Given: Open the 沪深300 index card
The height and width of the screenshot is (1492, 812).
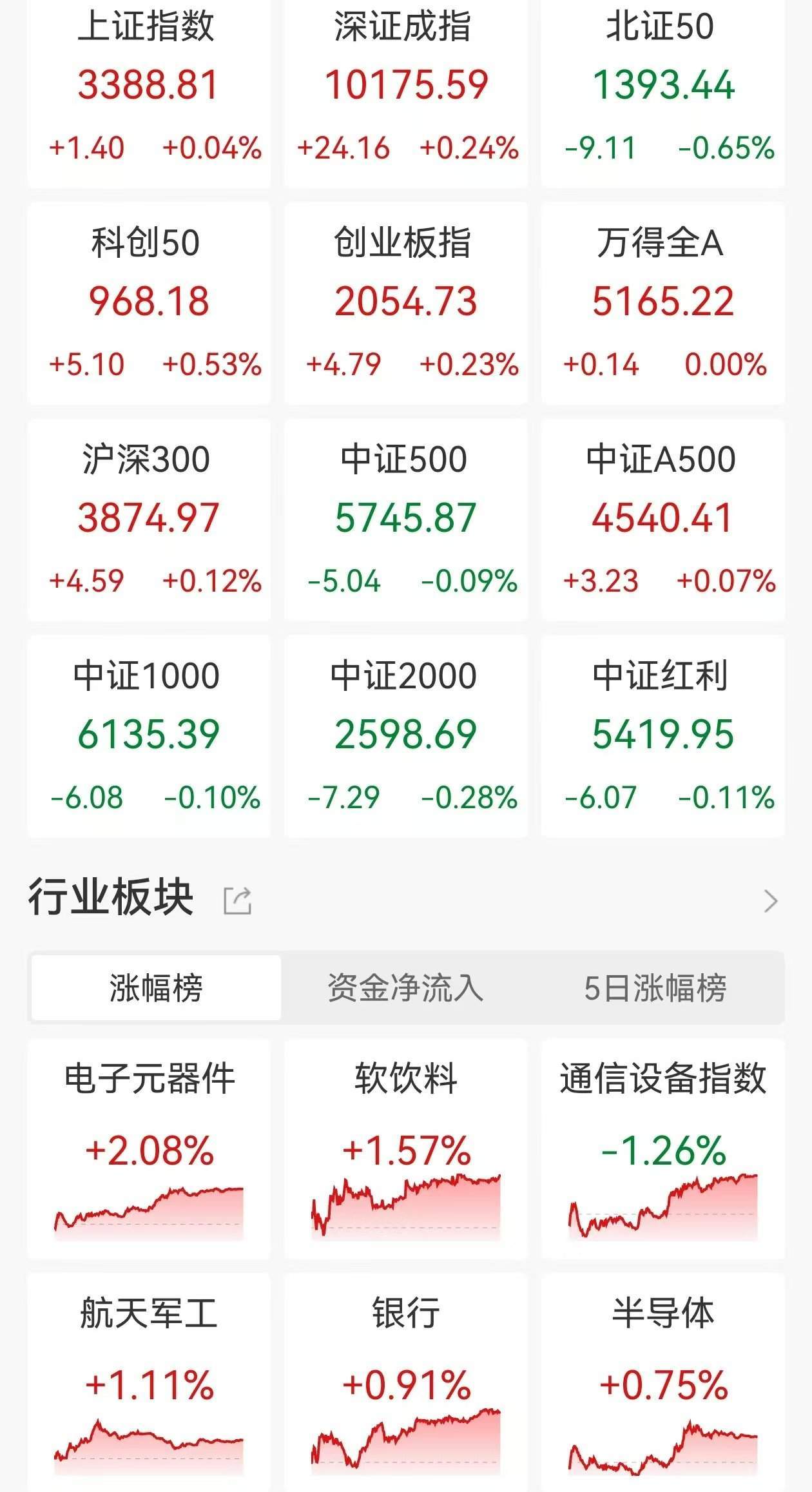Looking at the screenshot, I should point(149,520).
